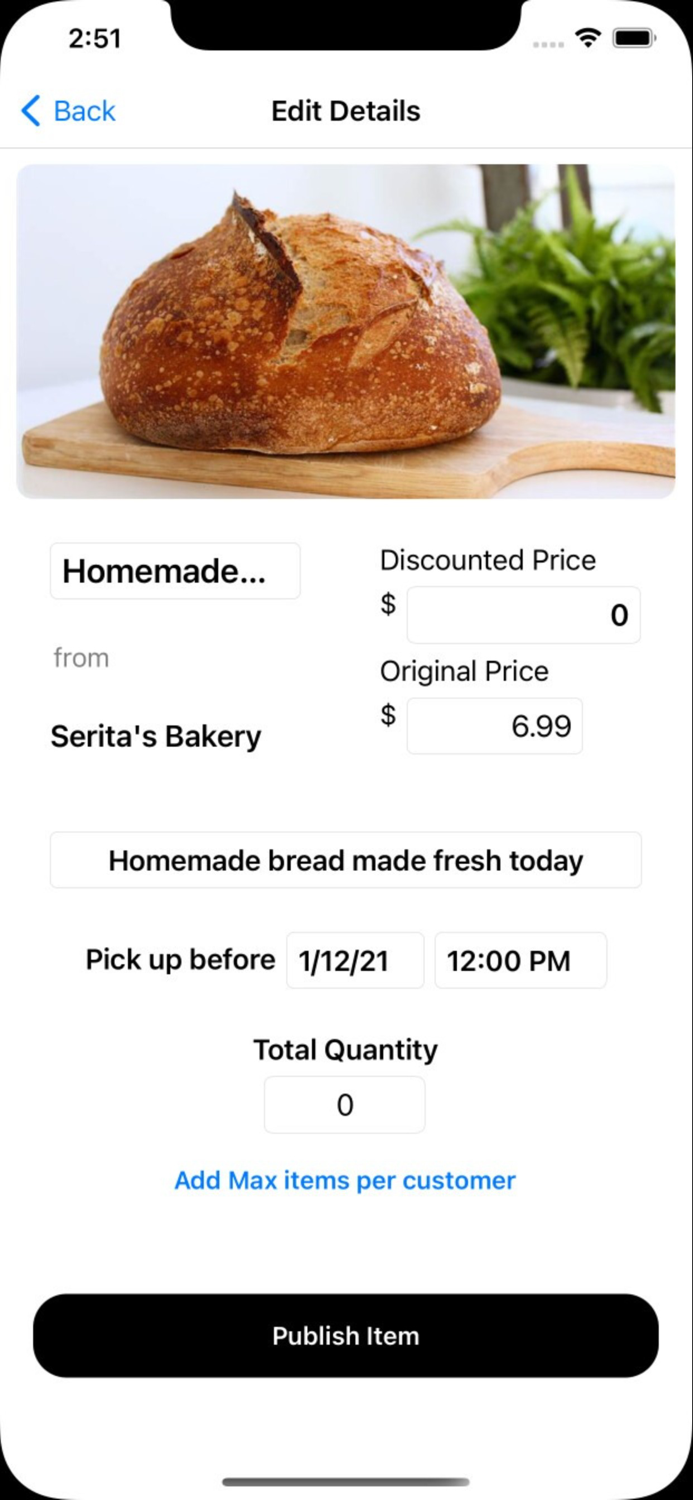Change the pick up time 12:00 PM
The width and height of the screenshot is (693, 1500).
520,961
